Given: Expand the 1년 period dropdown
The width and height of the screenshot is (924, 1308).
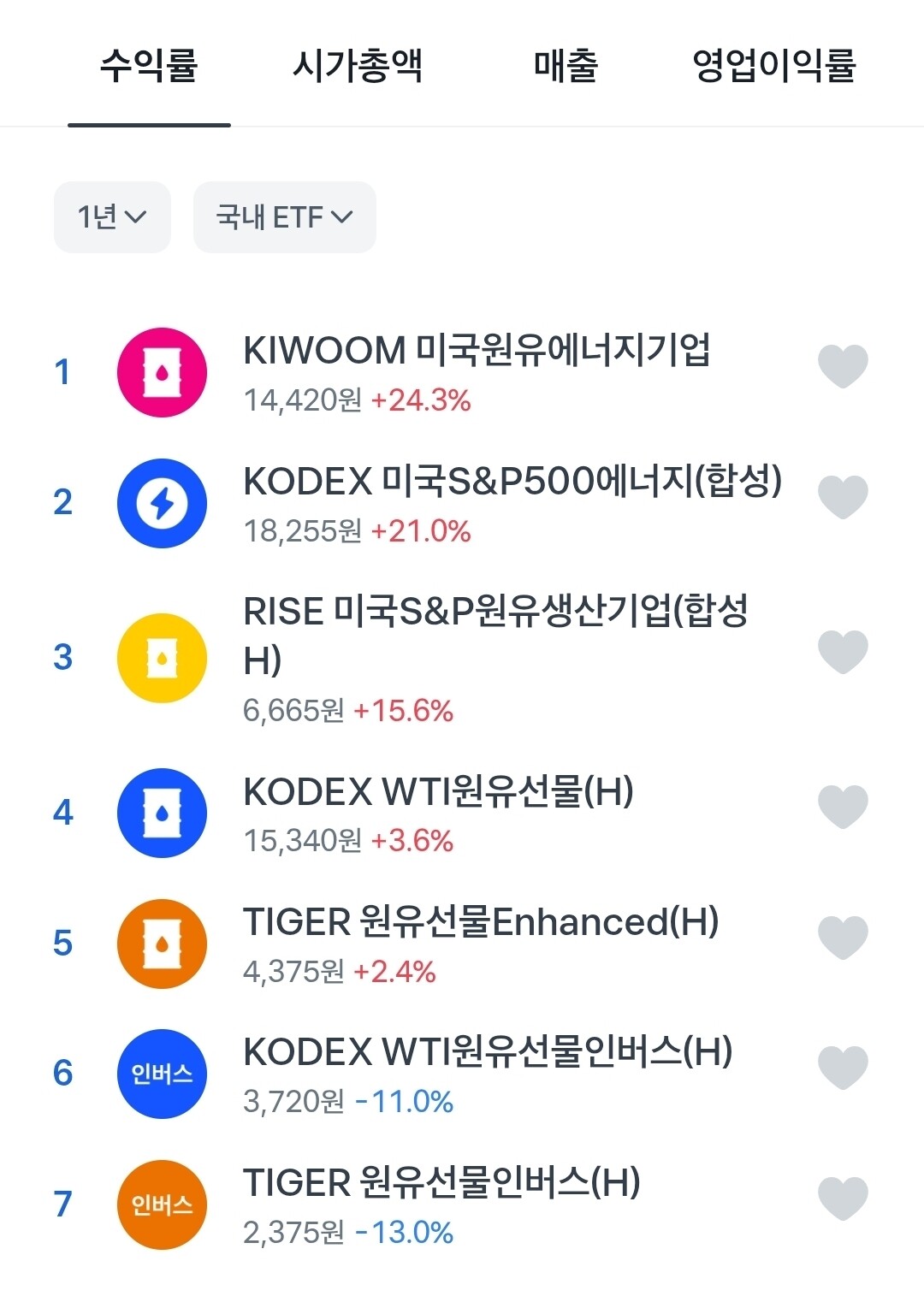Looking at the screenshot, I should (112, 217).
